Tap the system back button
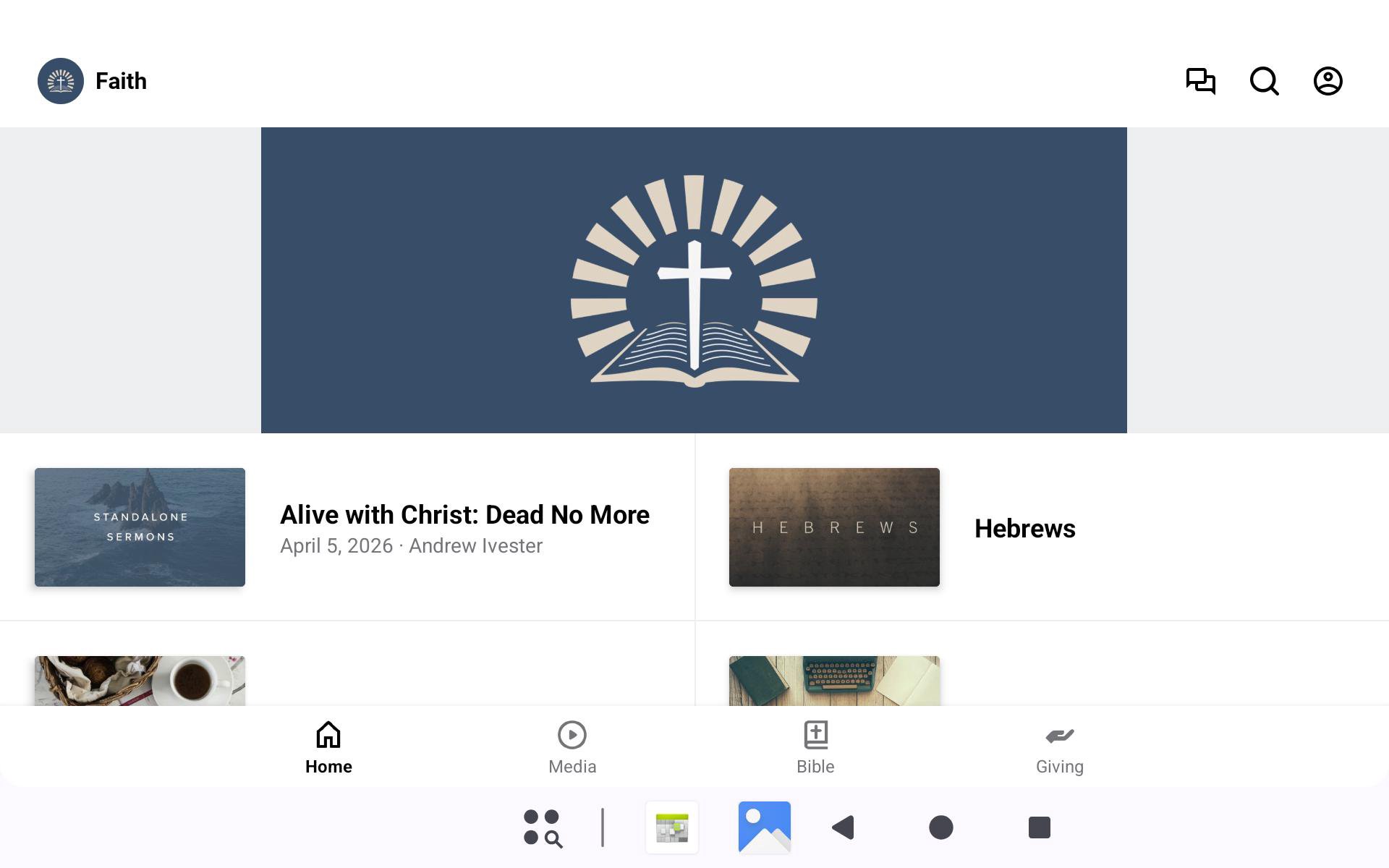The width and height of the screenshot is (1389, 868). [x=844, y=827]
